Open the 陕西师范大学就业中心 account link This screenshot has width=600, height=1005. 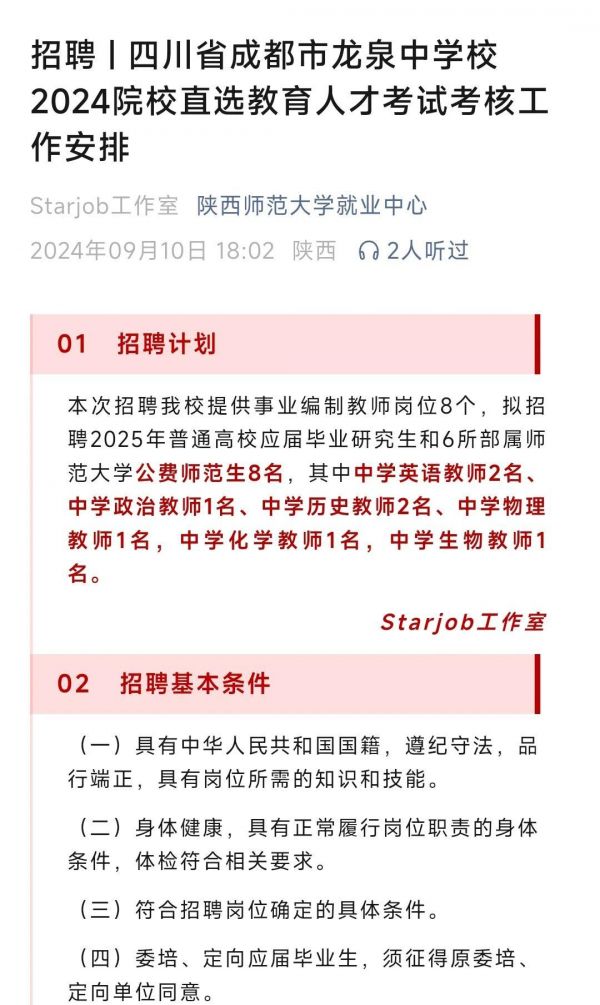click(312, 206)
